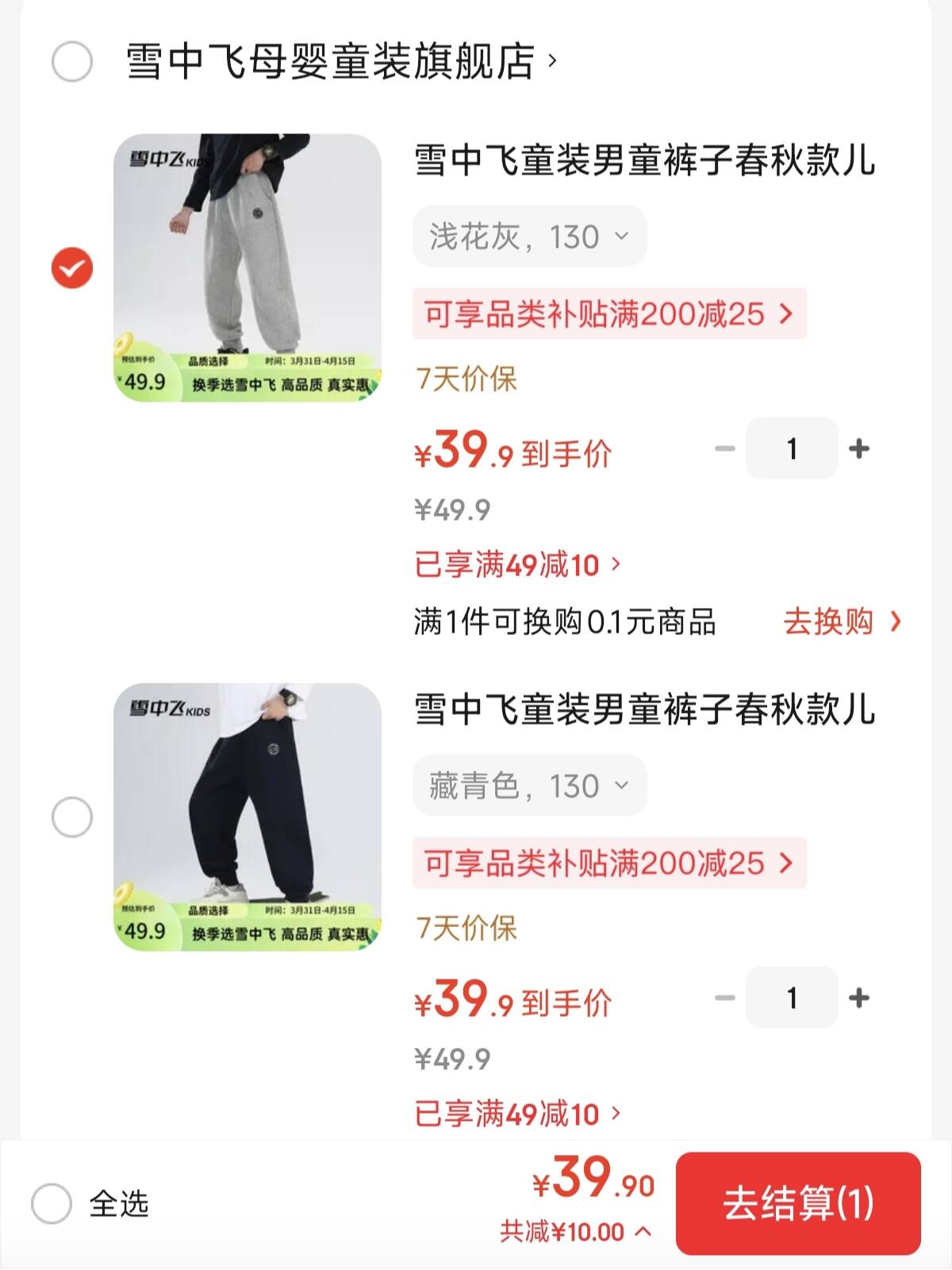
Task: Go to 去换购 add-on offer
Action: pyautogui.click(x=842, y=622)
